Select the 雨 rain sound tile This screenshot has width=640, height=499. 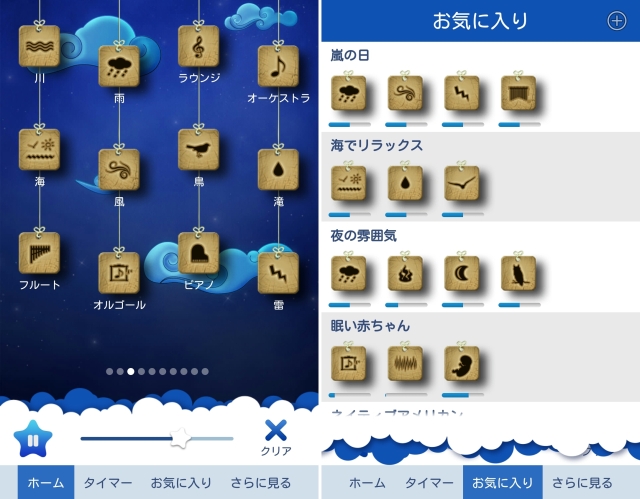pyautogui.click(x=119, y=68)
